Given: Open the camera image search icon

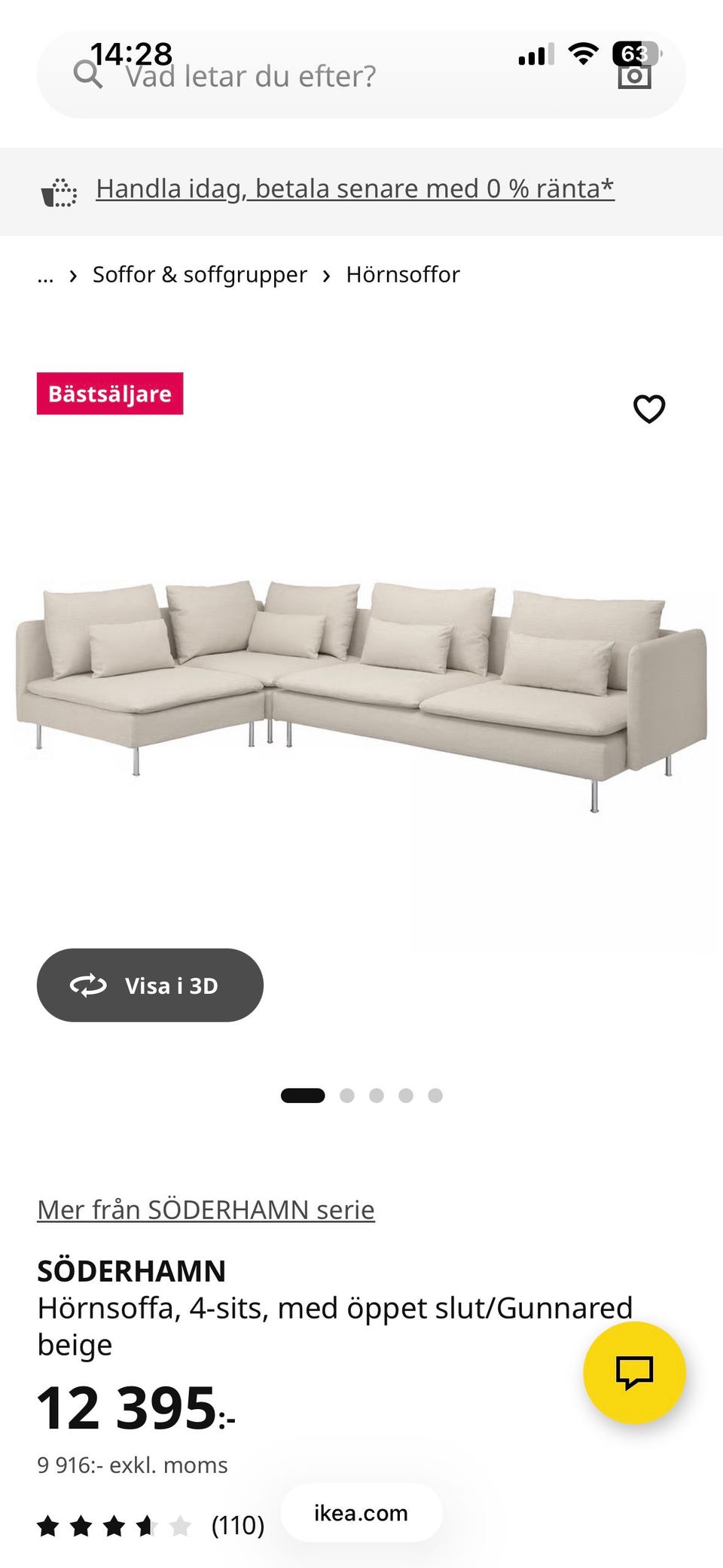Looking at the screenshot, I should click(634, 75).
